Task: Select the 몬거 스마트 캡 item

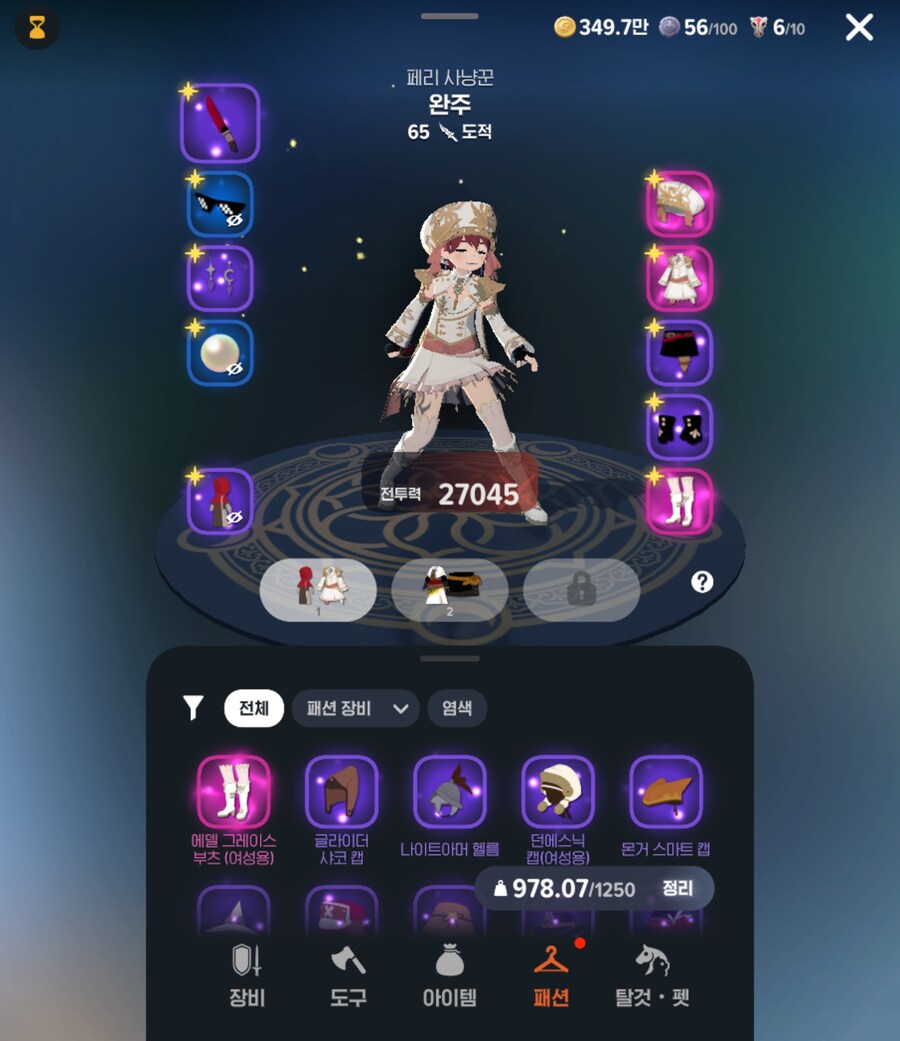Action: point(666,792)
